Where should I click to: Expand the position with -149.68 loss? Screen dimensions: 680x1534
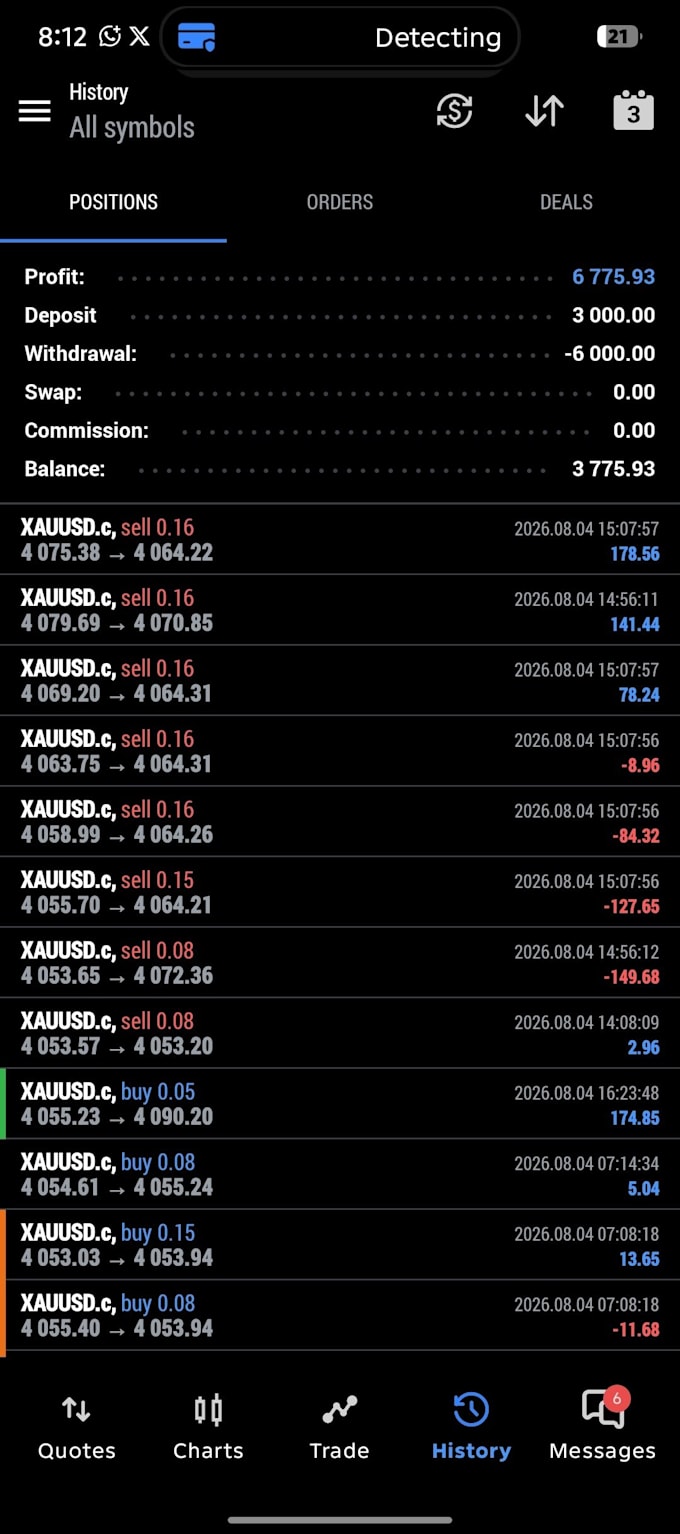[x=340, y=963]
